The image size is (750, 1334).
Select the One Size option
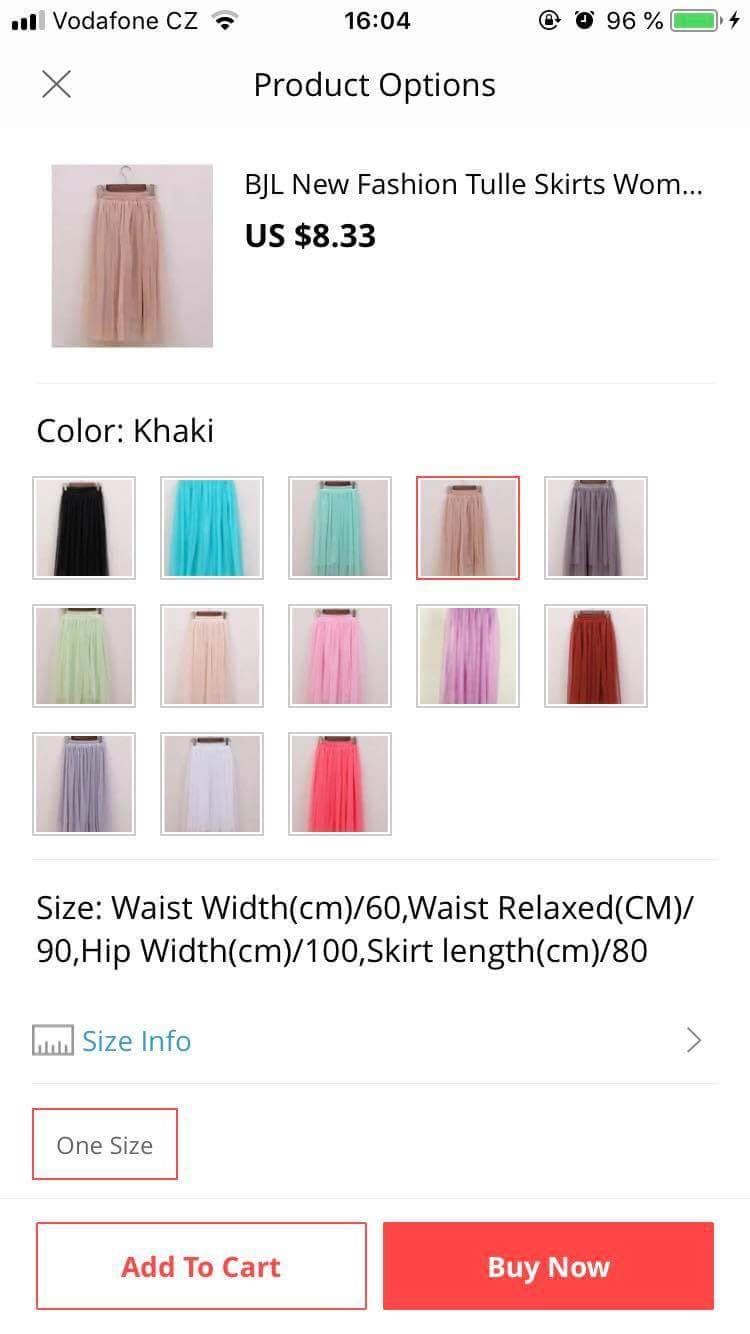[105, 1145]
